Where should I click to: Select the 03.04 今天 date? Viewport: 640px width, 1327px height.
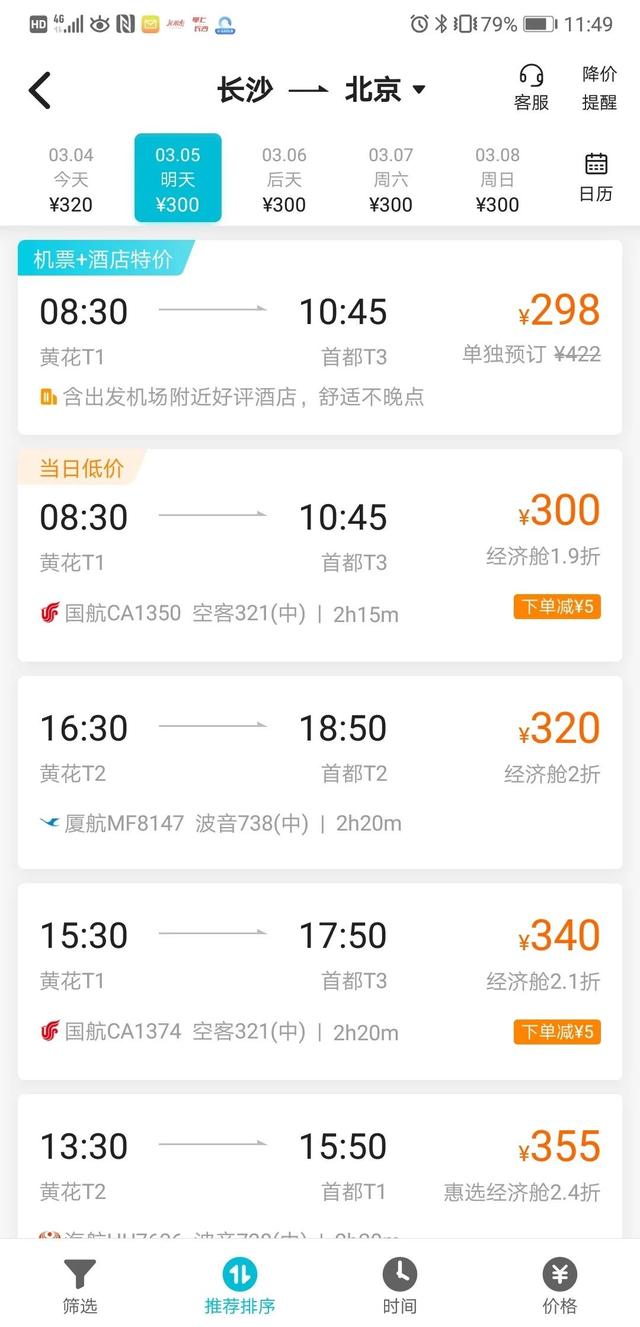point(71,180)
